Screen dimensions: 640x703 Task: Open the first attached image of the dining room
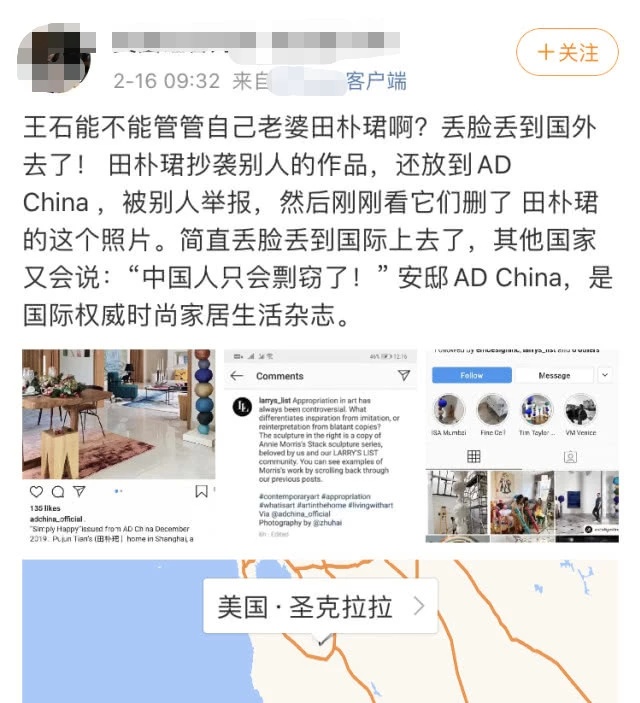(119, 447)
